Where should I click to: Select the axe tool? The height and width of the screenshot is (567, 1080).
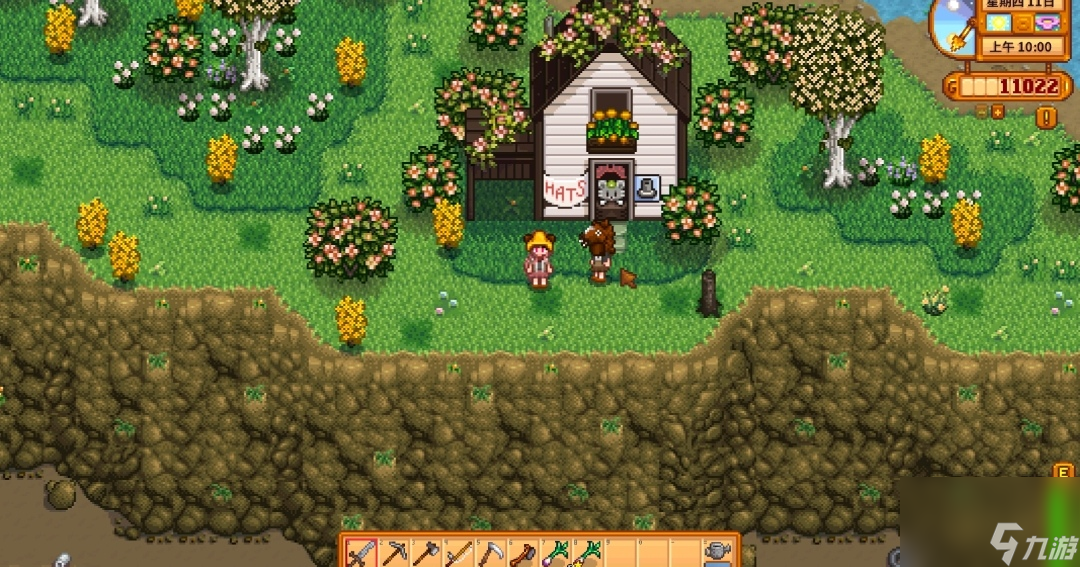point(425,553)
